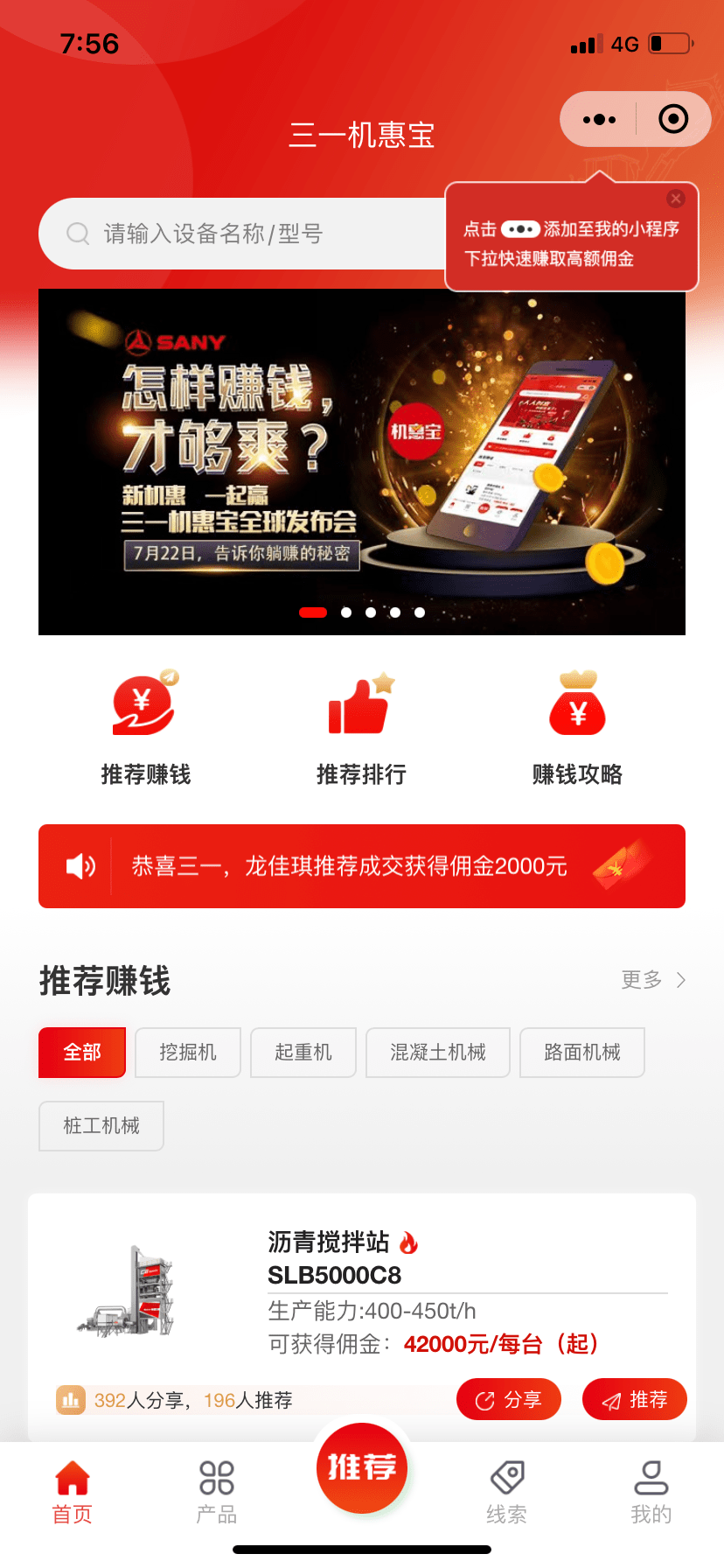Screen dimensions: 724x1568
Task: Click the 推荐 button for 沥青搅拌站
Action: click(634, 1398)
